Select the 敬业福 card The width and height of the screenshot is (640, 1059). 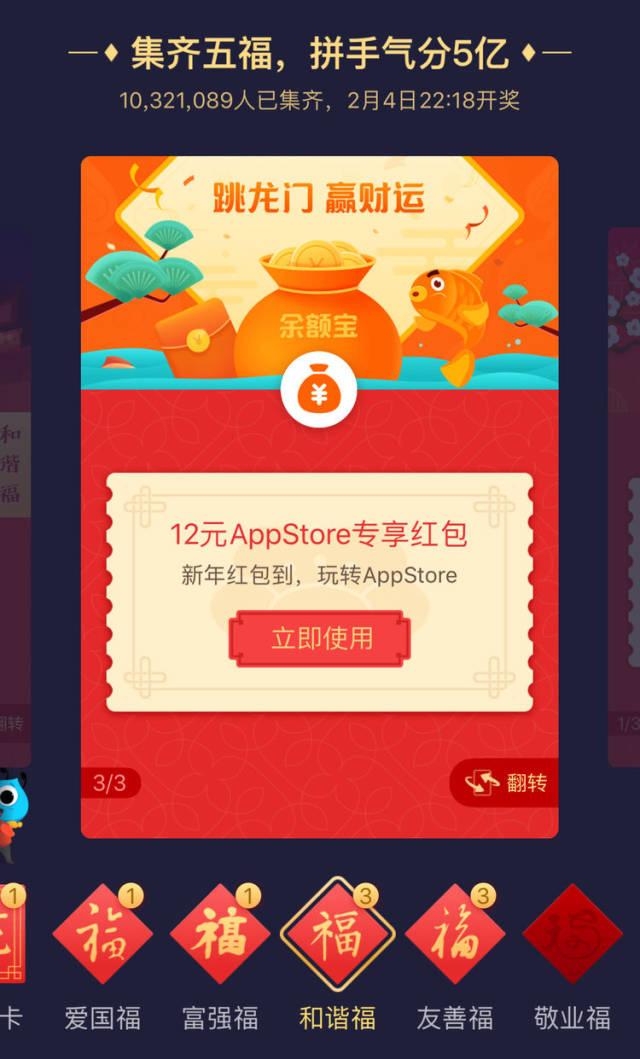(572, 935)
